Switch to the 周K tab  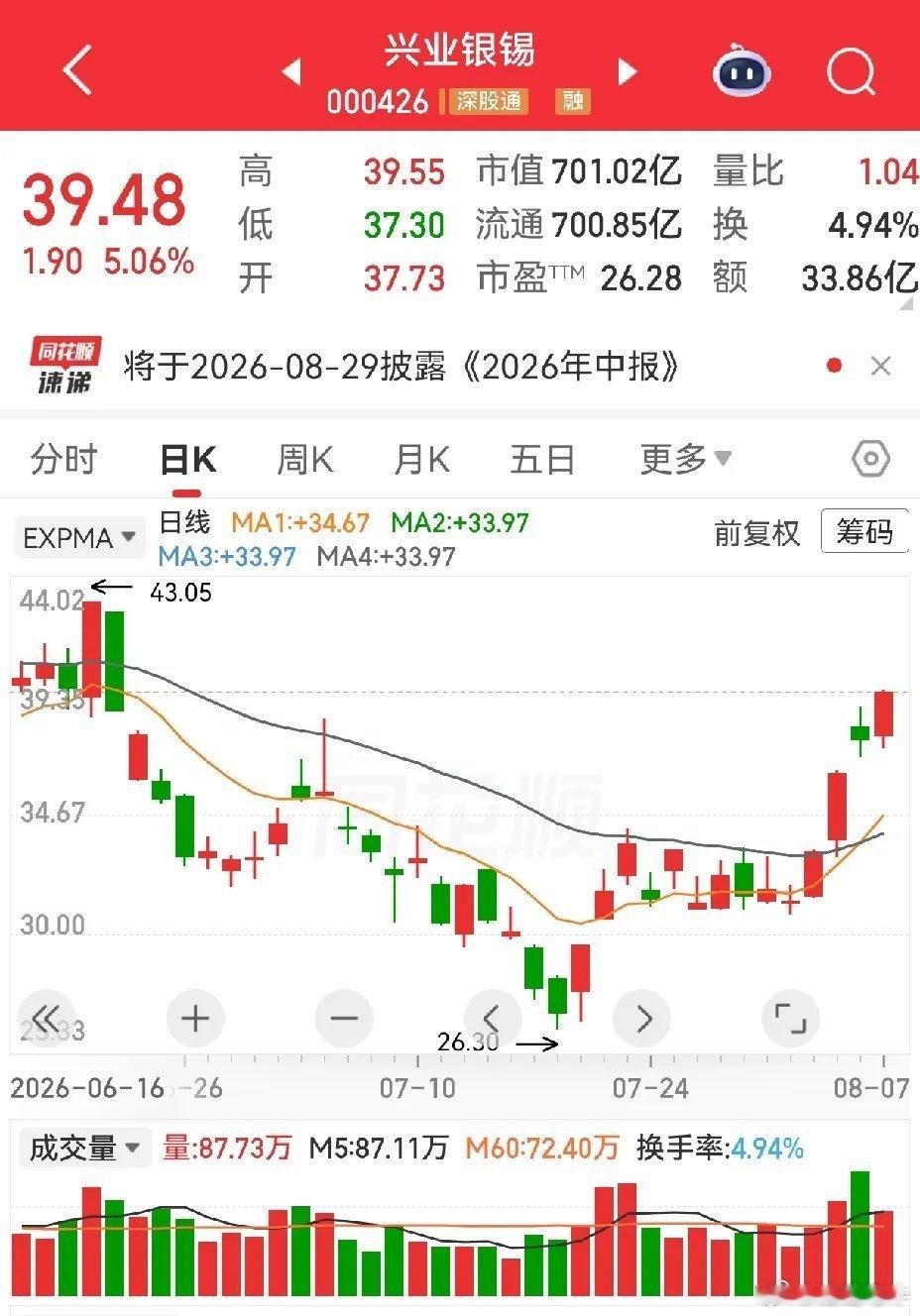coord(305,460)
